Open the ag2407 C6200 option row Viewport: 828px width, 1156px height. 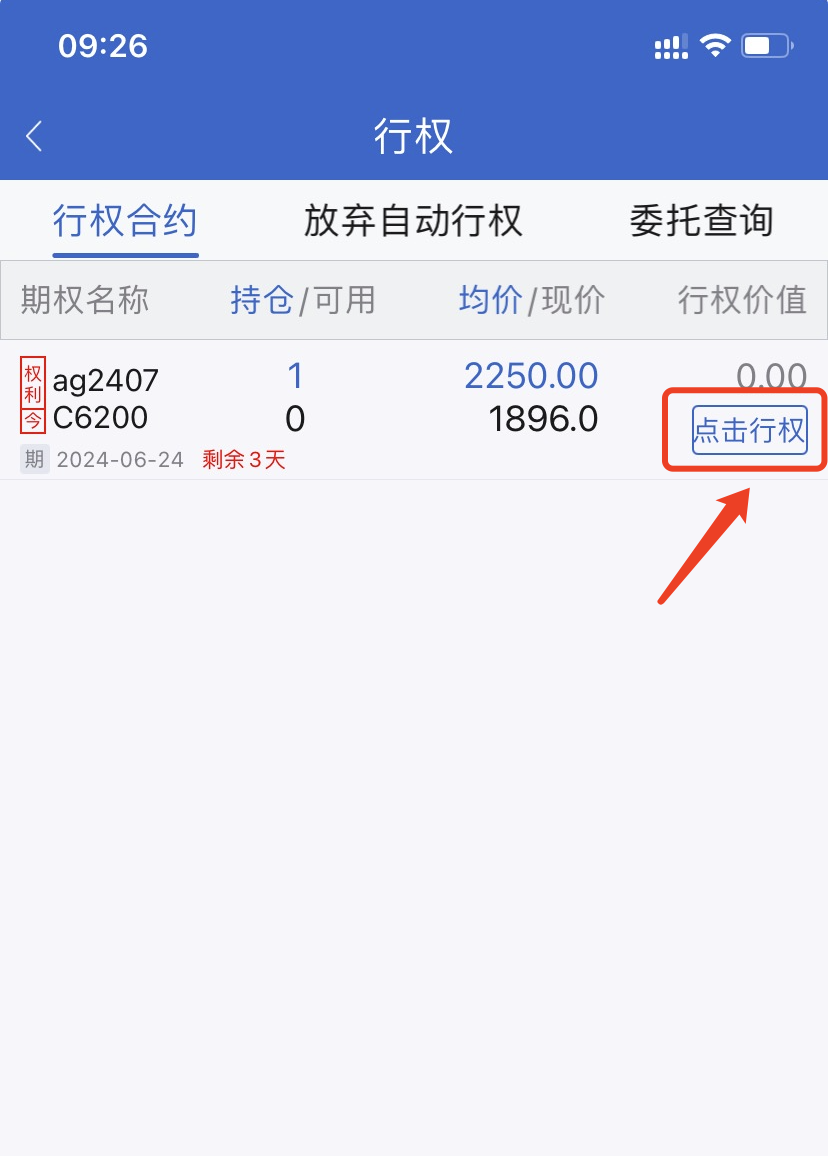pyautogui.click(x=105, y=398)
